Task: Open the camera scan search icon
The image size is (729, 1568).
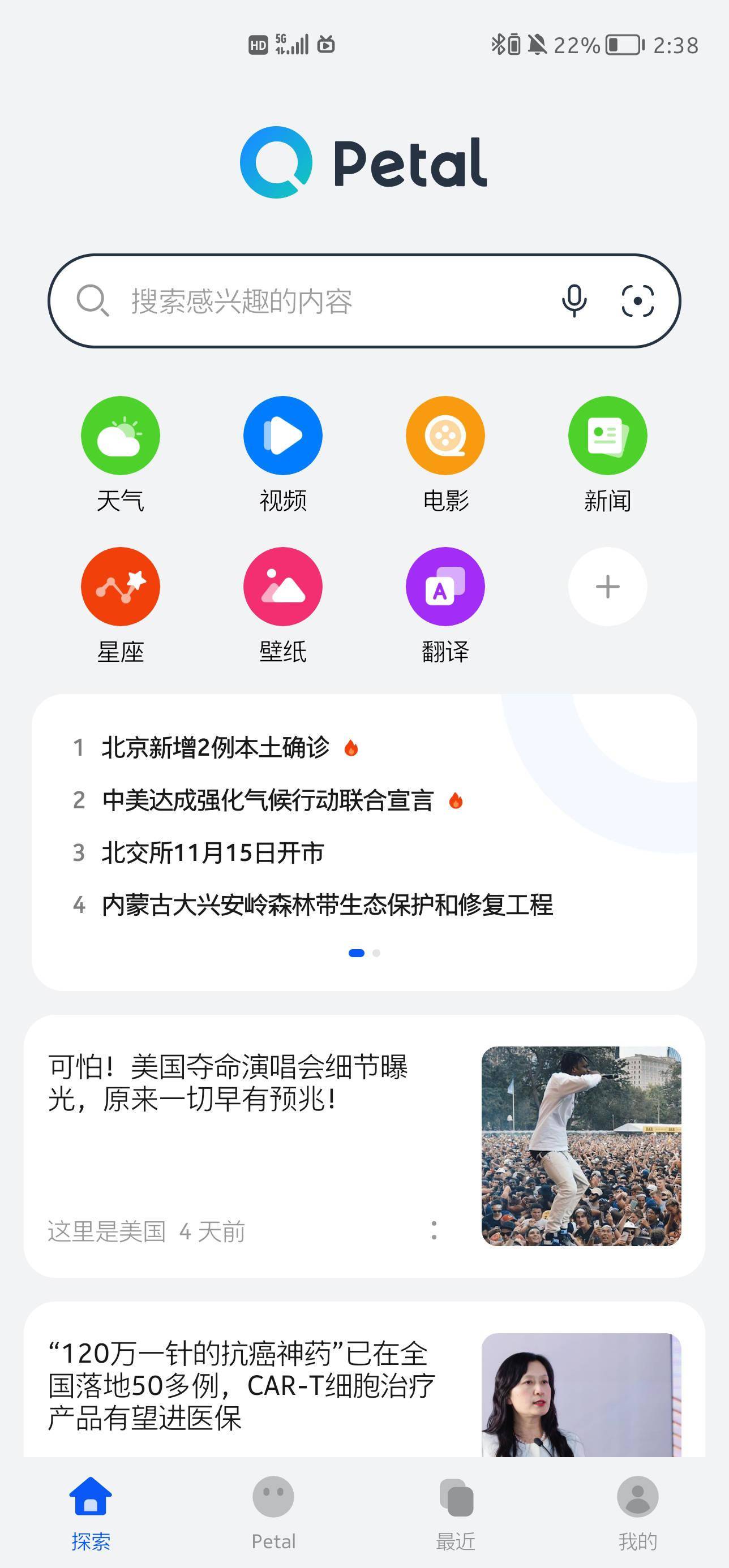Action: pos(637,301)
